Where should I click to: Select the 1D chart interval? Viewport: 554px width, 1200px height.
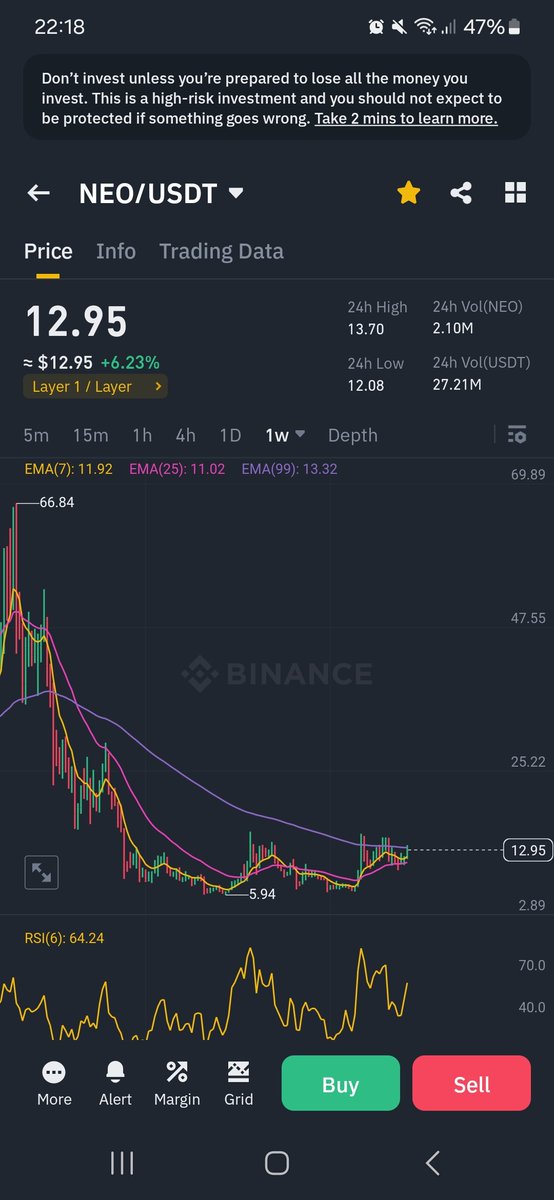click(x=230, y=435)
